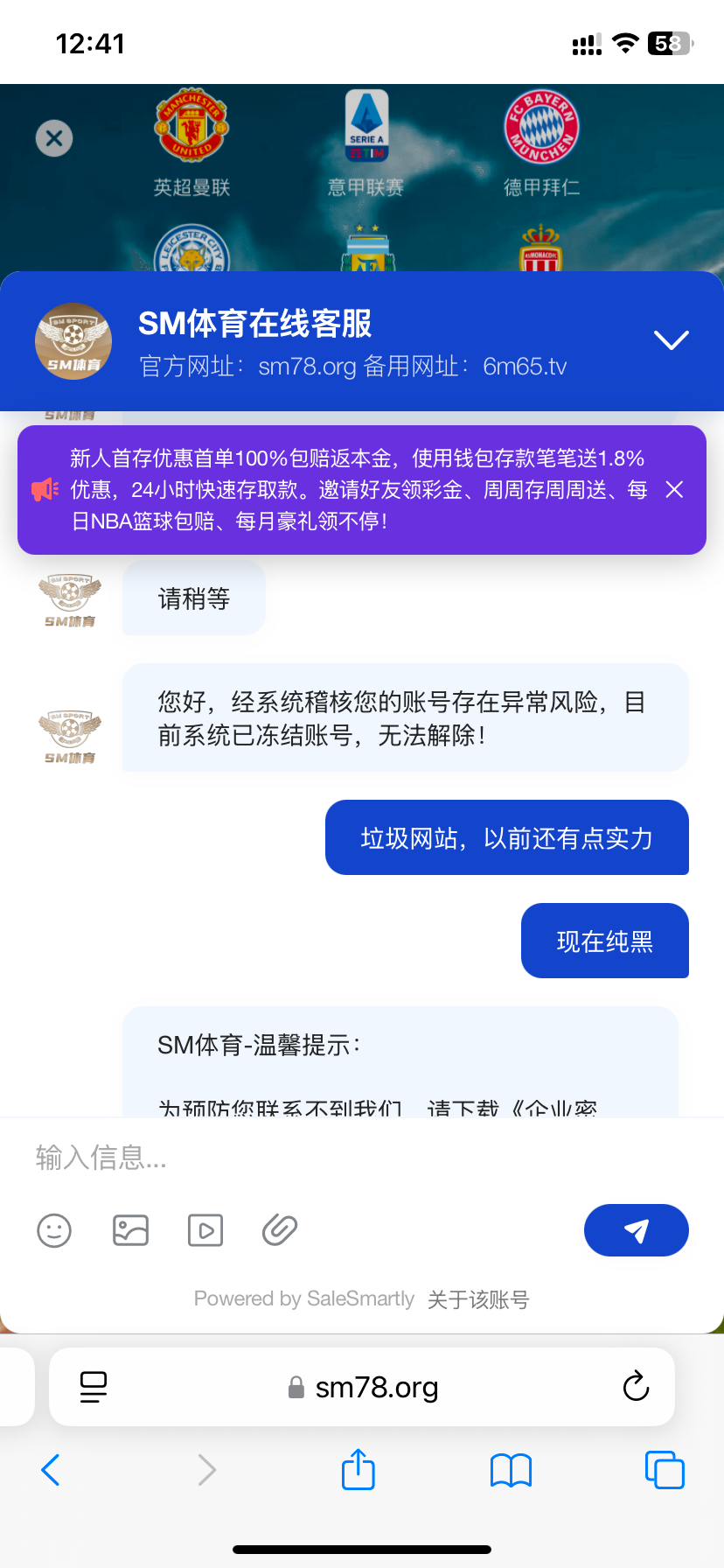The image size is (724, 1568).
Task: Reload the sm78.org page
Action: [636, 1386]
